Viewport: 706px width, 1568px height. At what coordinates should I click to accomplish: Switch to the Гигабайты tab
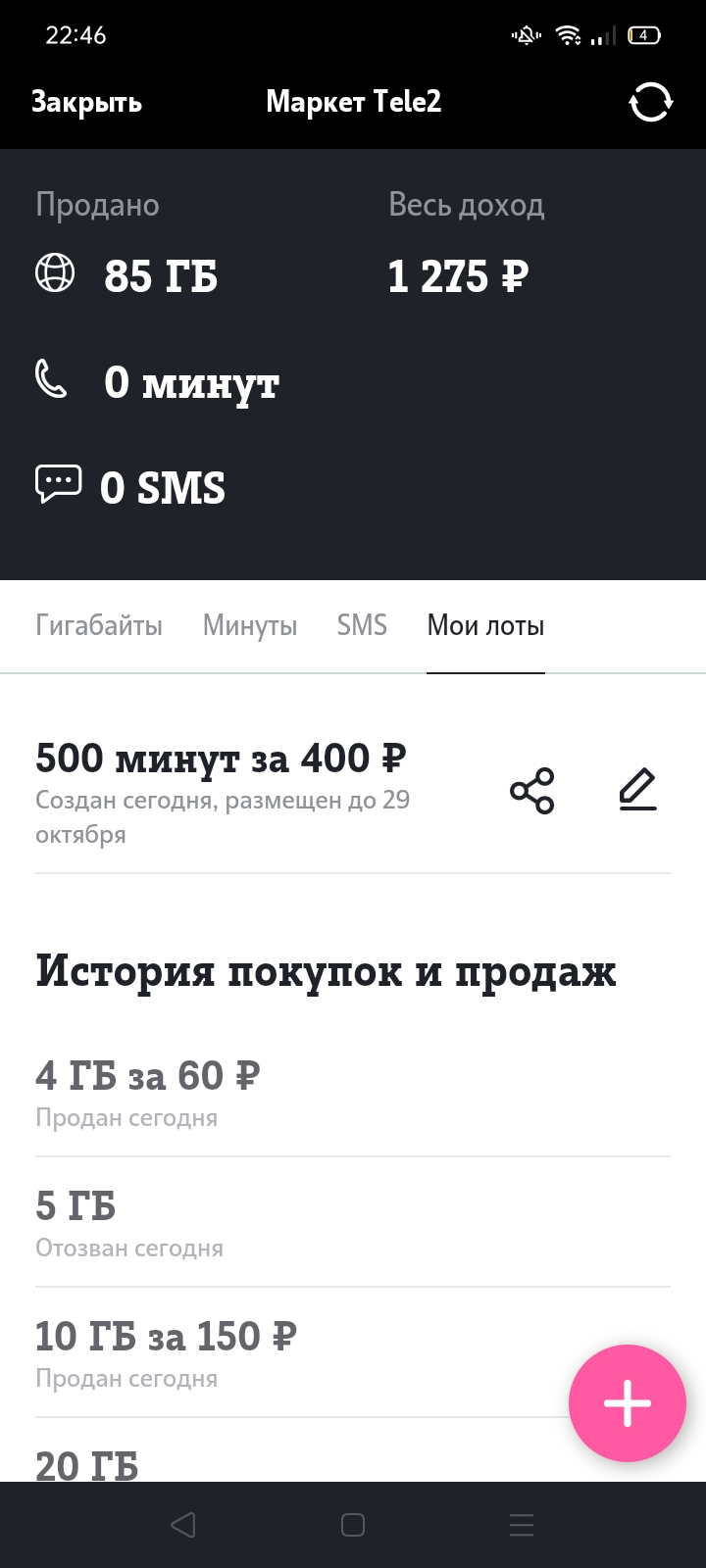pyautogui.click(x=99, y=626)
